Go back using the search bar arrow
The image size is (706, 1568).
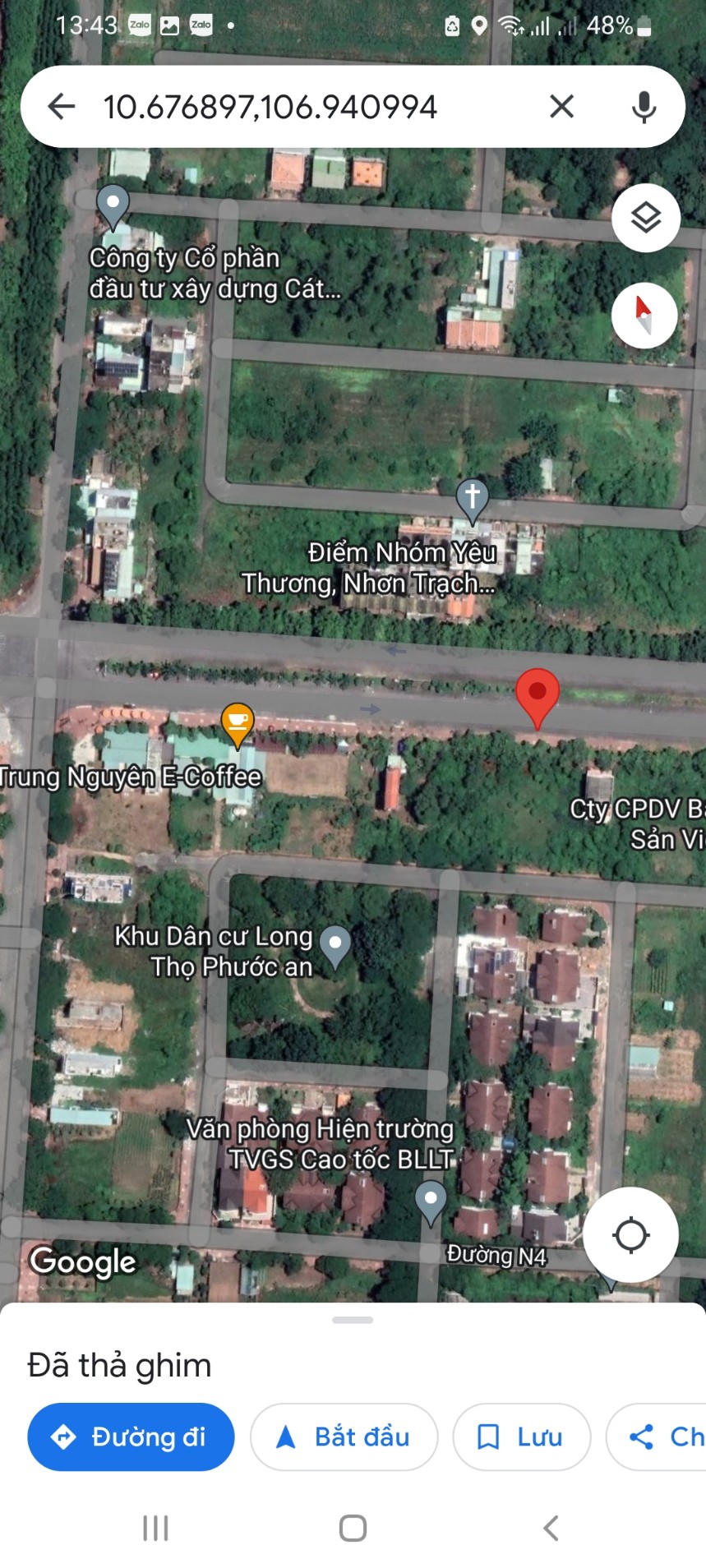coord(61,106)
